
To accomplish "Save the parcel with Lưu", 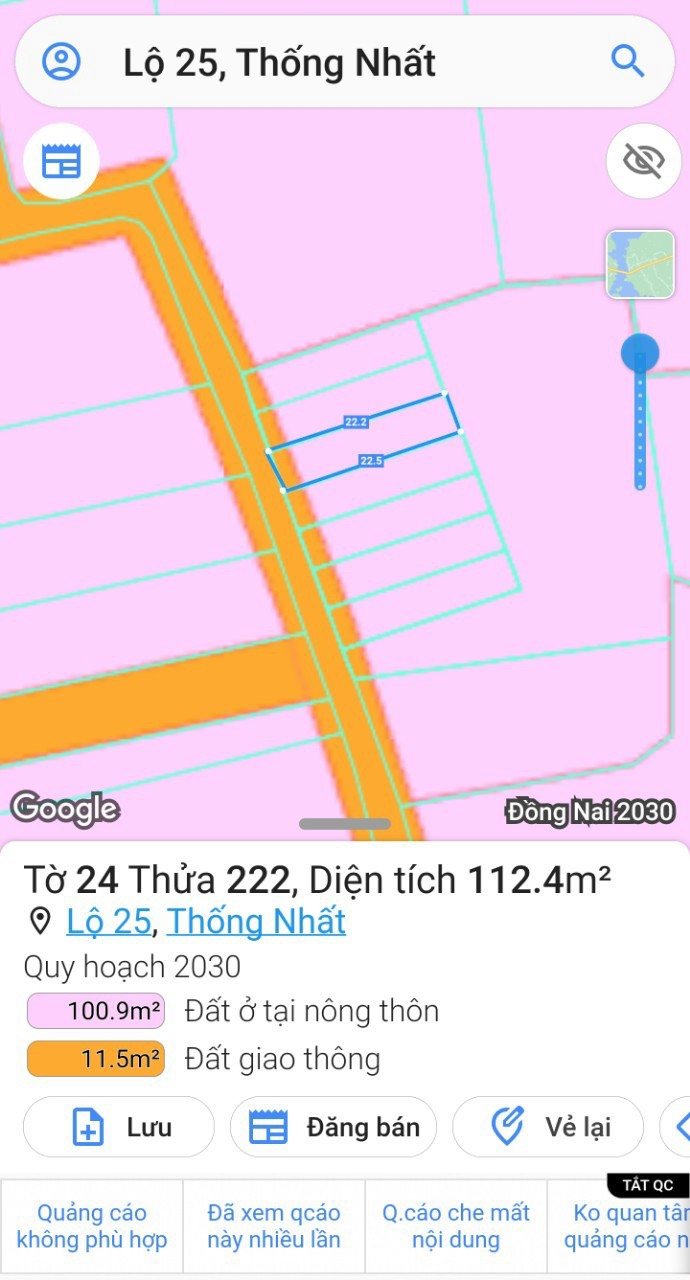I will click(119, 1127).
